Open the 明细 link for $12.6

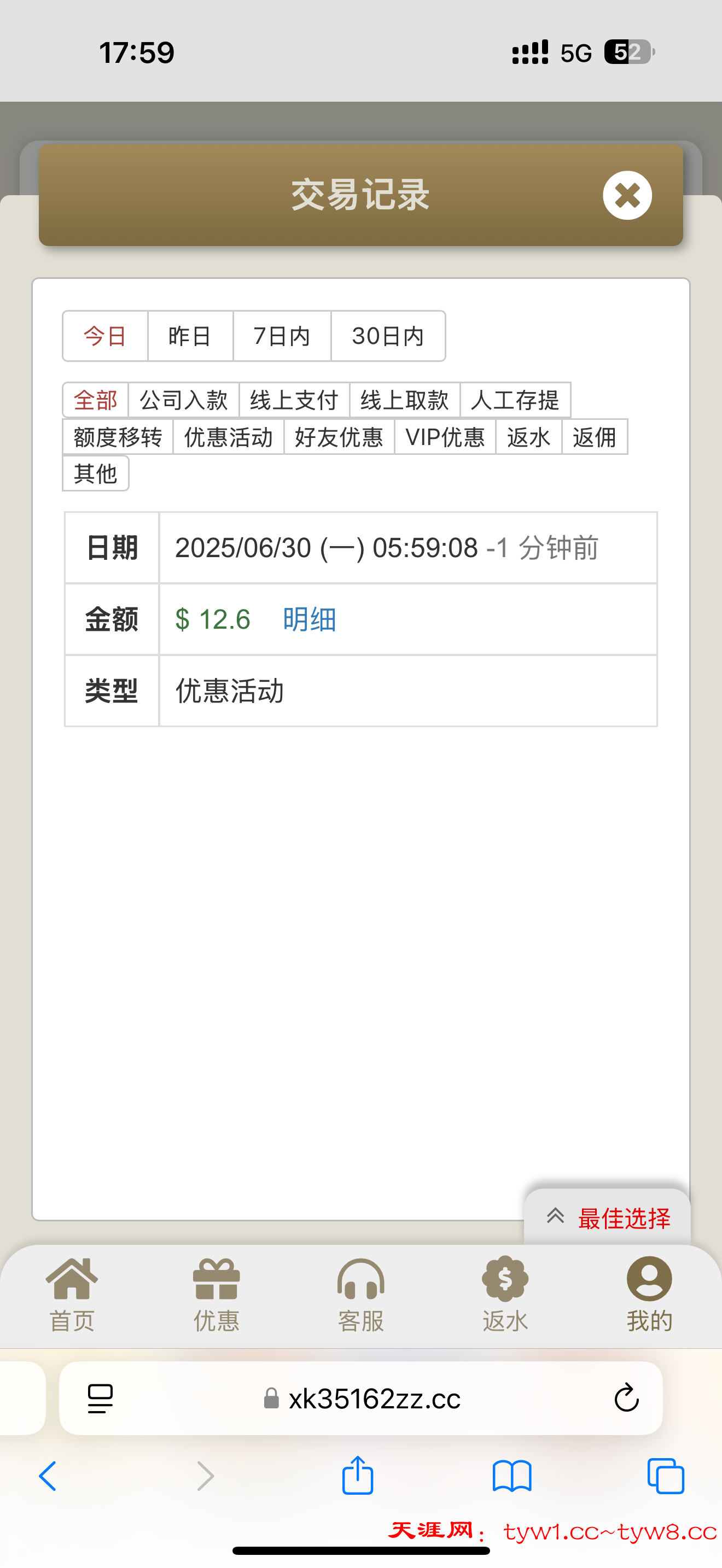[309, 619]
